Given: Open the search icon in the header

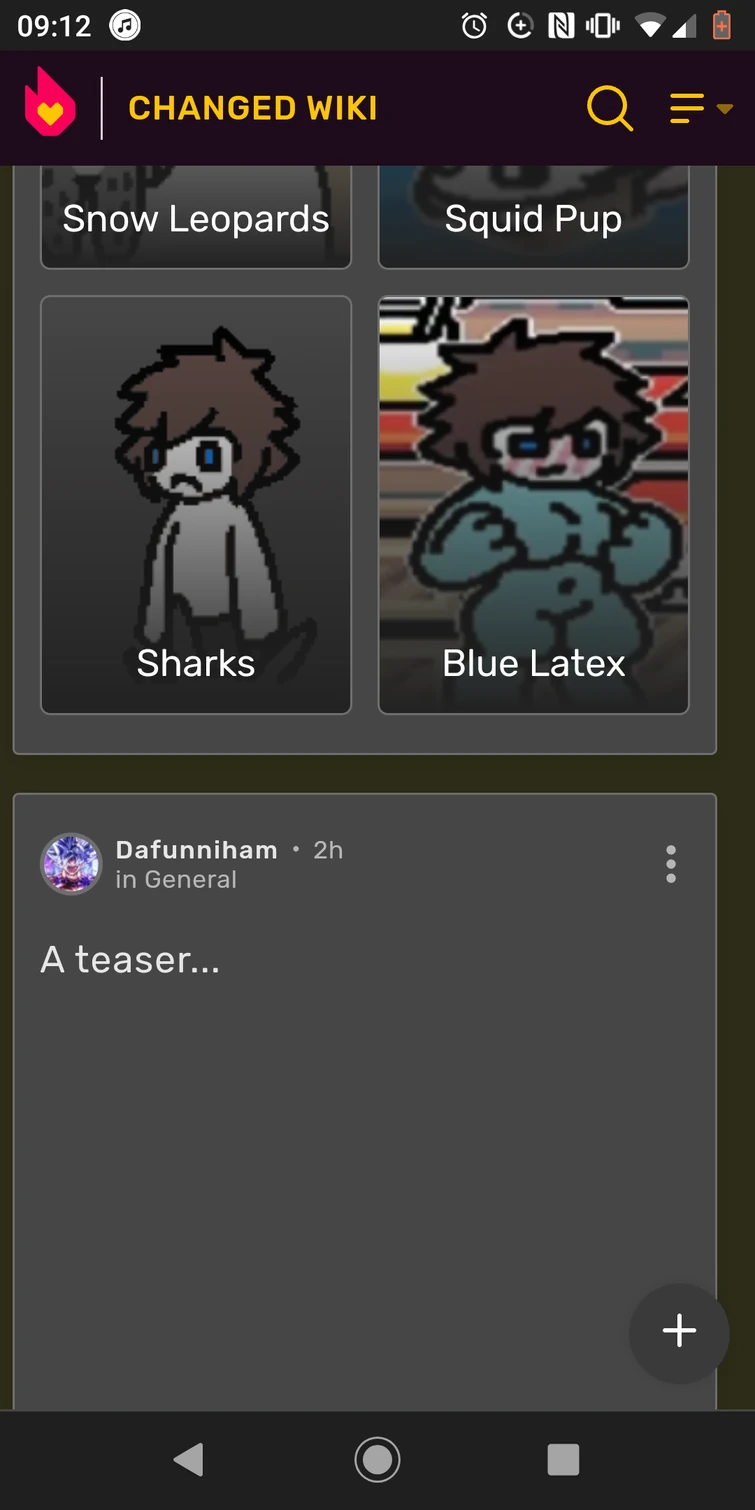Looking at the screenshot, I should 609,108.
